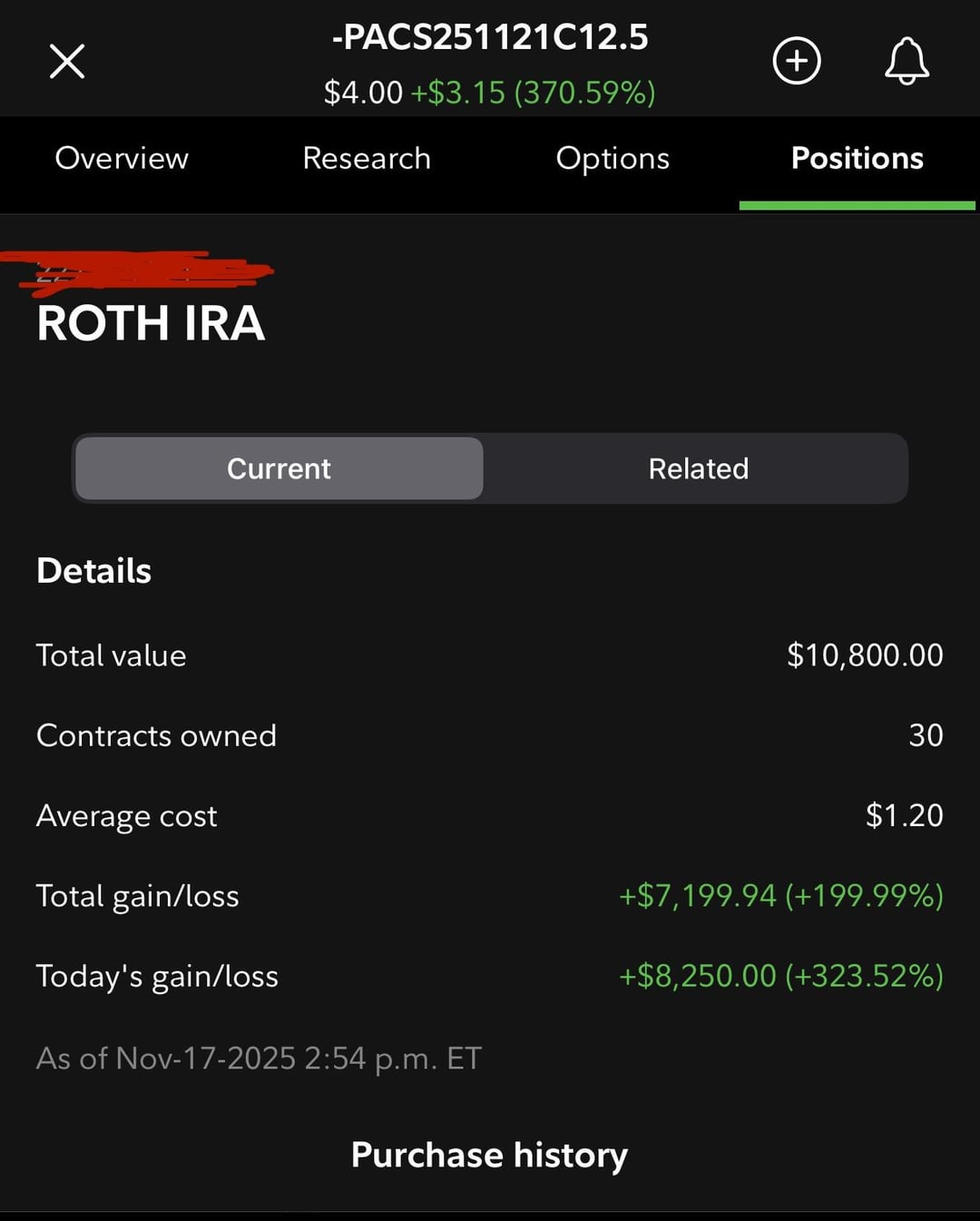The width and height of the screenshot is (980, 1221).
Task: Select the Positions tab
Action: 857,159
